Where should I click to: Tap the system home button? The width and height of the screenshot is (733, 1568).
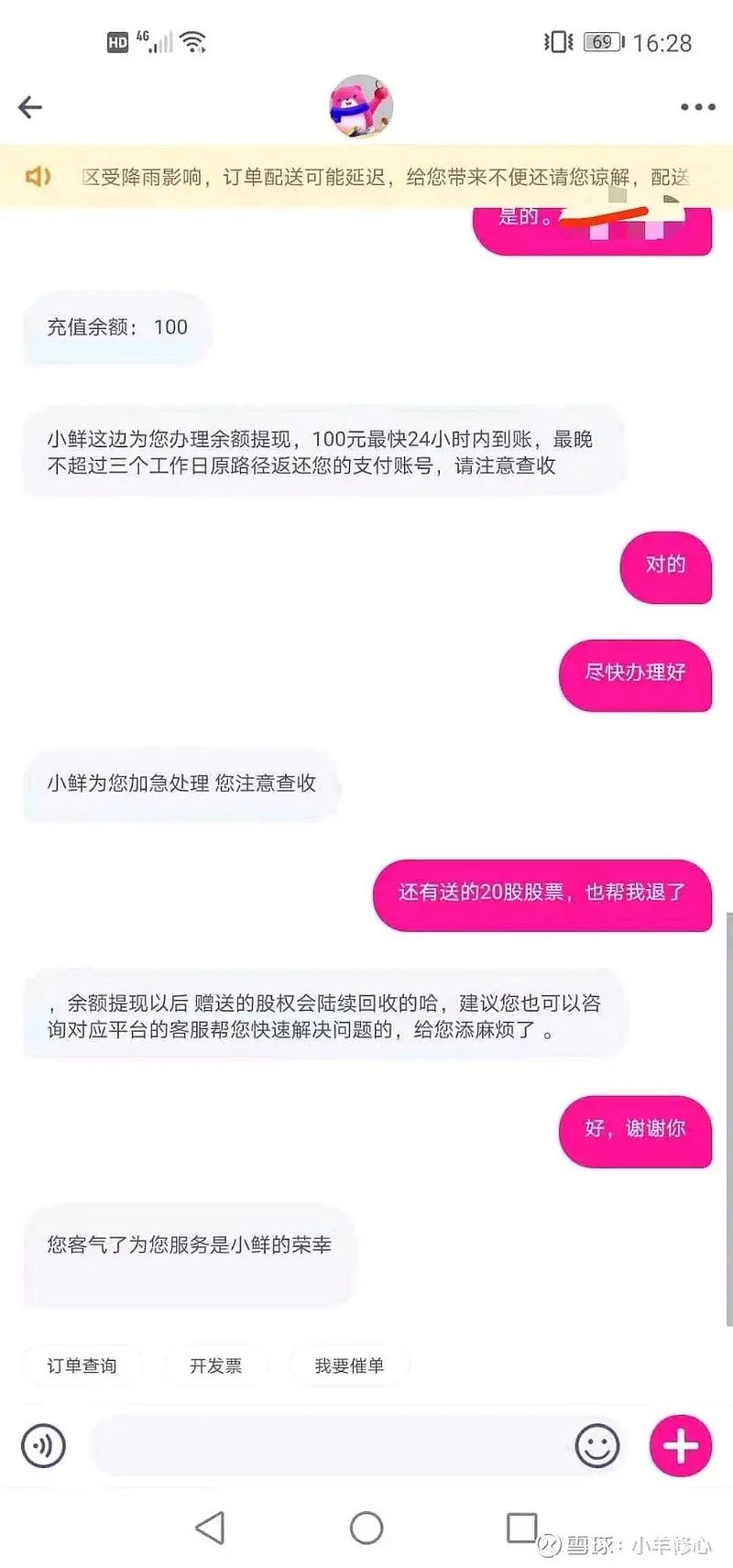pos(366,1528)
